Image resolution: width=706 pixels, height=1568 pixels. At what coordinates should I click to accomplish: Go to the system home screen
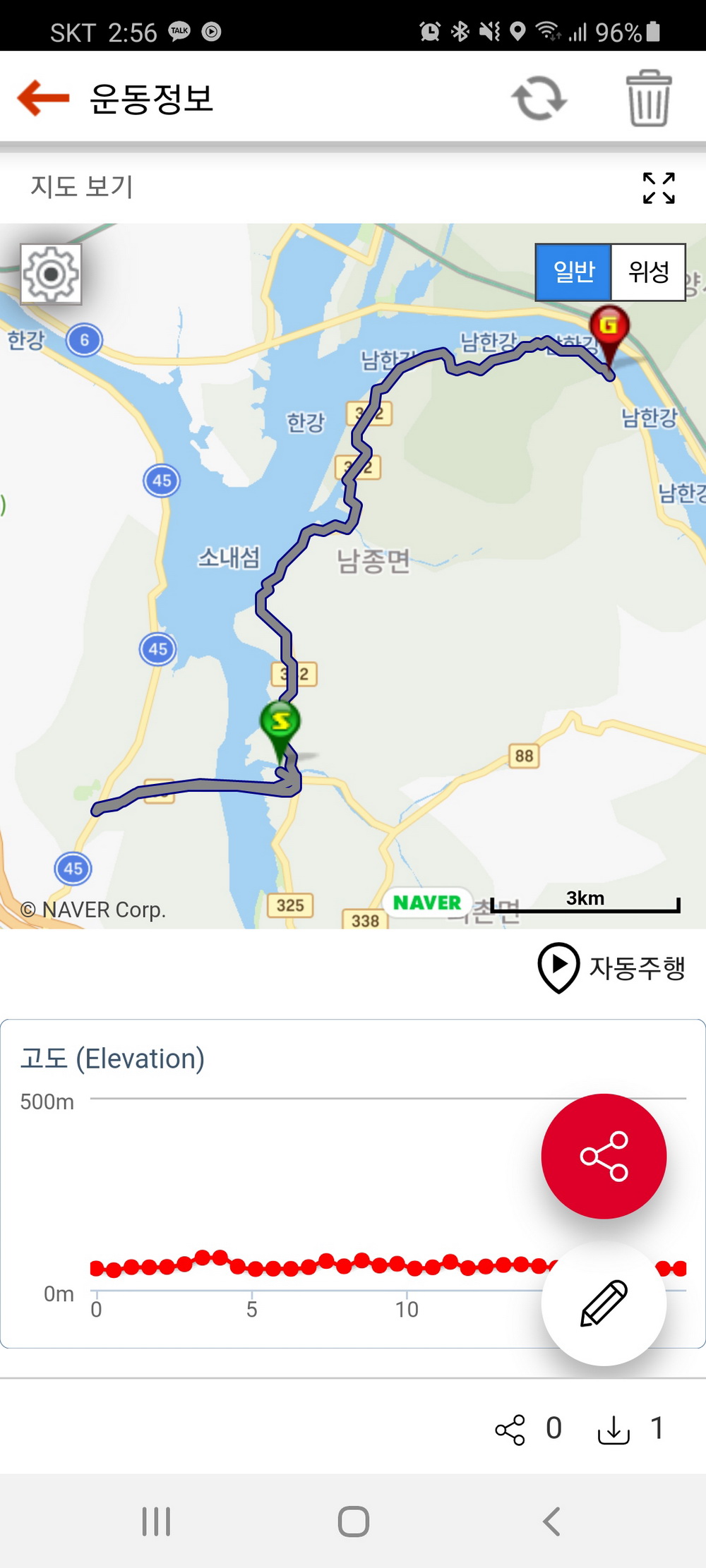coord(354,1521)
